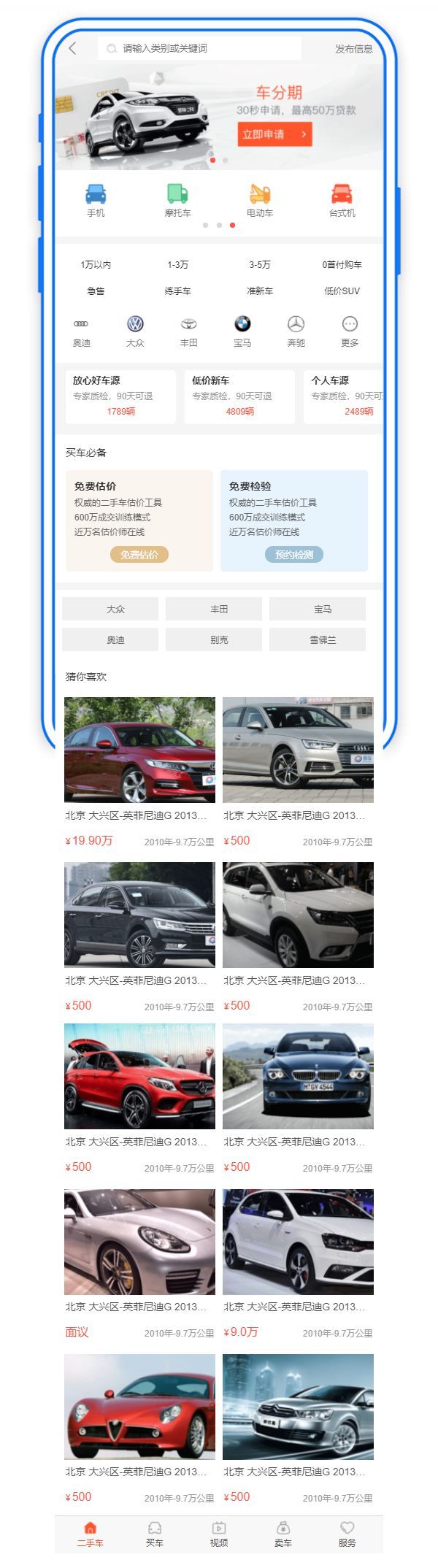The width and height of the screenshot is (438, 1568).
Task: Open the 摩托车 category
Action: point(177,200)
